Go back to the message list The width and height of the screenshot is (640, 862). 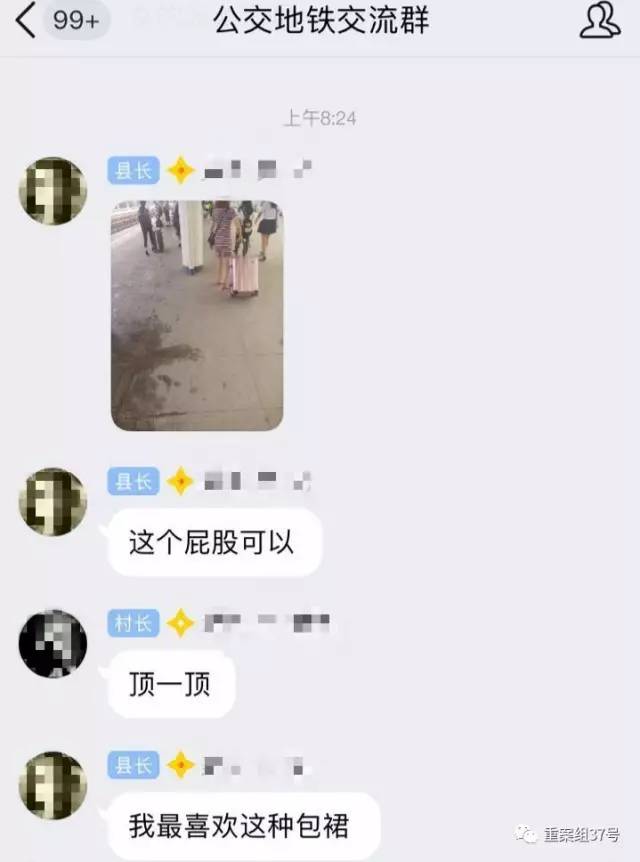(28, 21)
